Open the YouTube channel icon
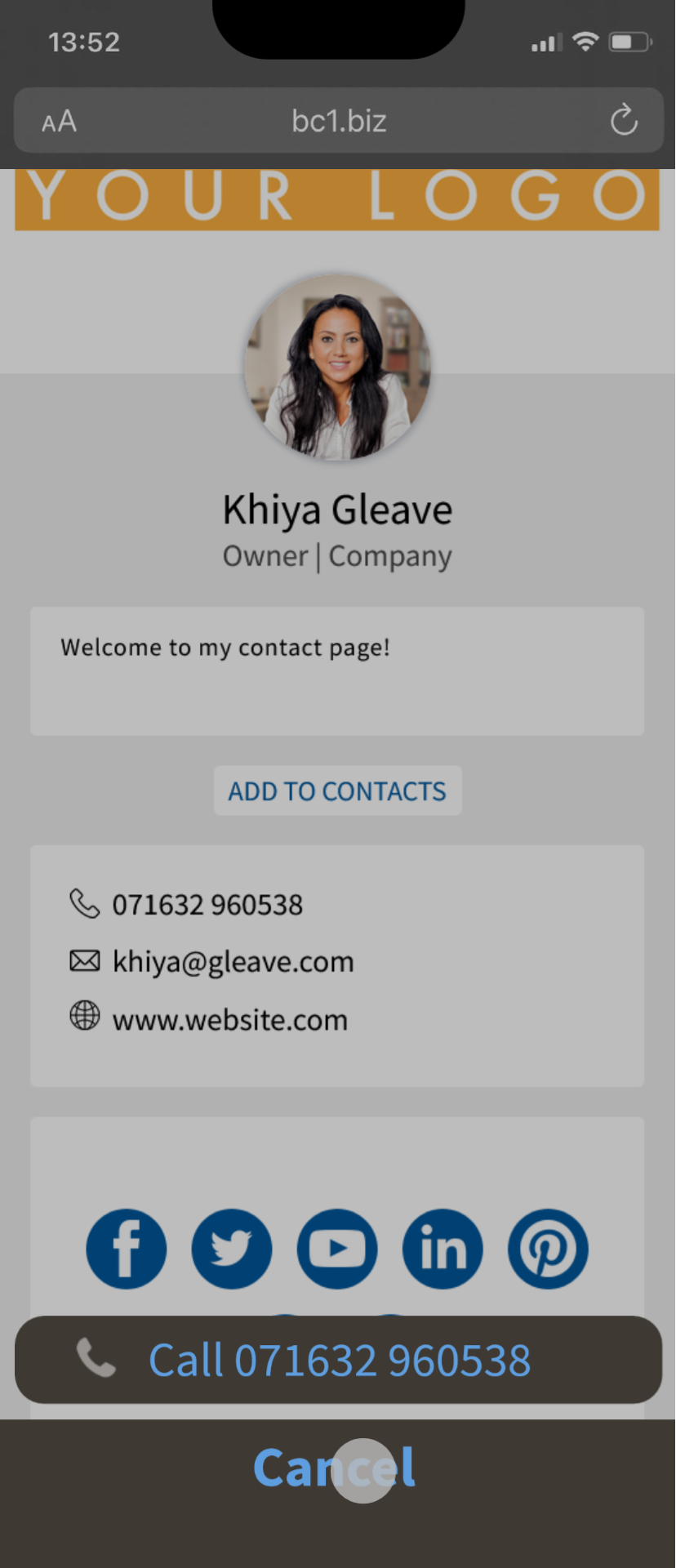The width and height of the screenshot is (676, 1568). tap(337, 1249)
